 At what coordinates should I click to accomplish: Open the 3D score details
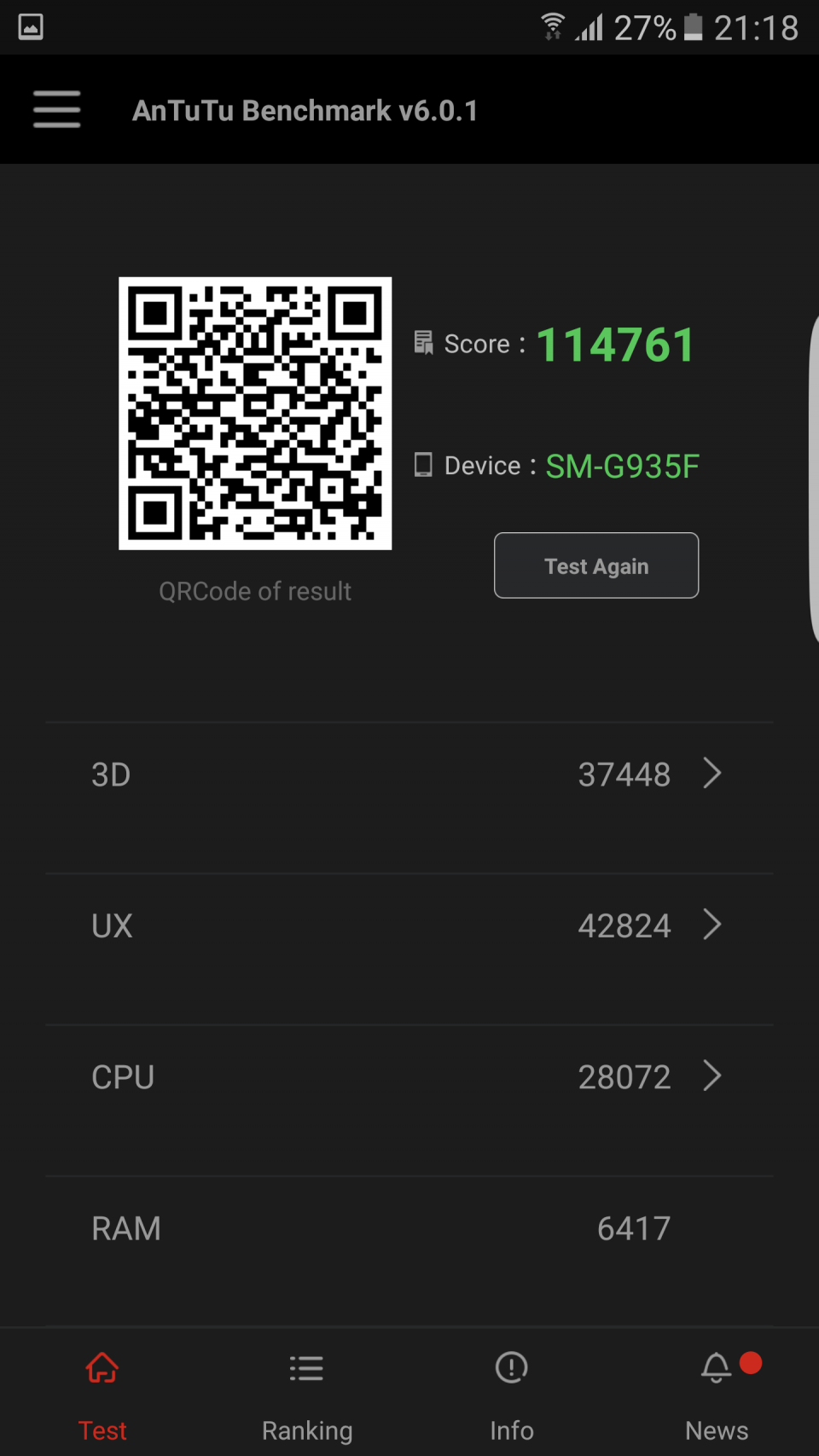(x=409, y=774)
